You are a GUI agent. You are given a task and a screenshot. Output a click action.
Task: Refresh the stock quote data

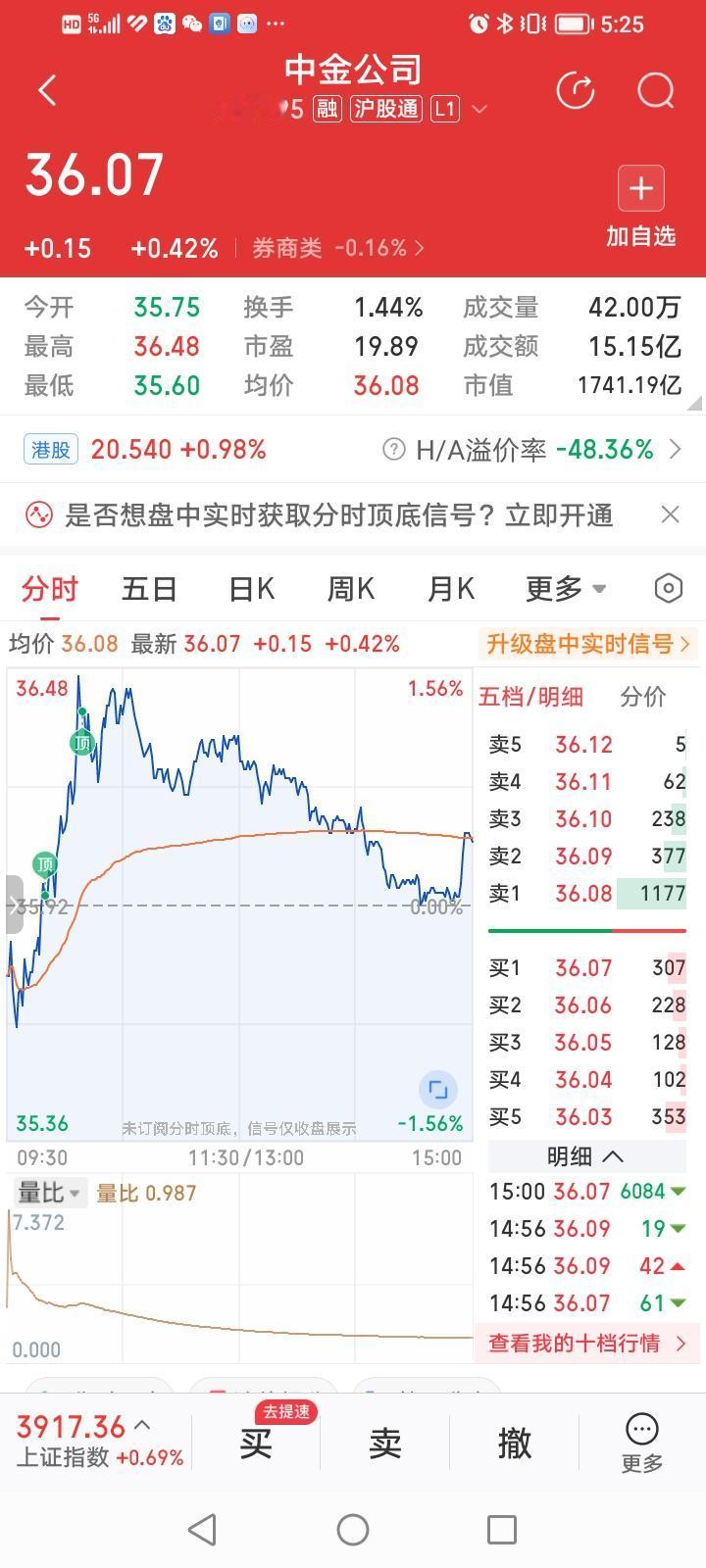coord(577,90)
